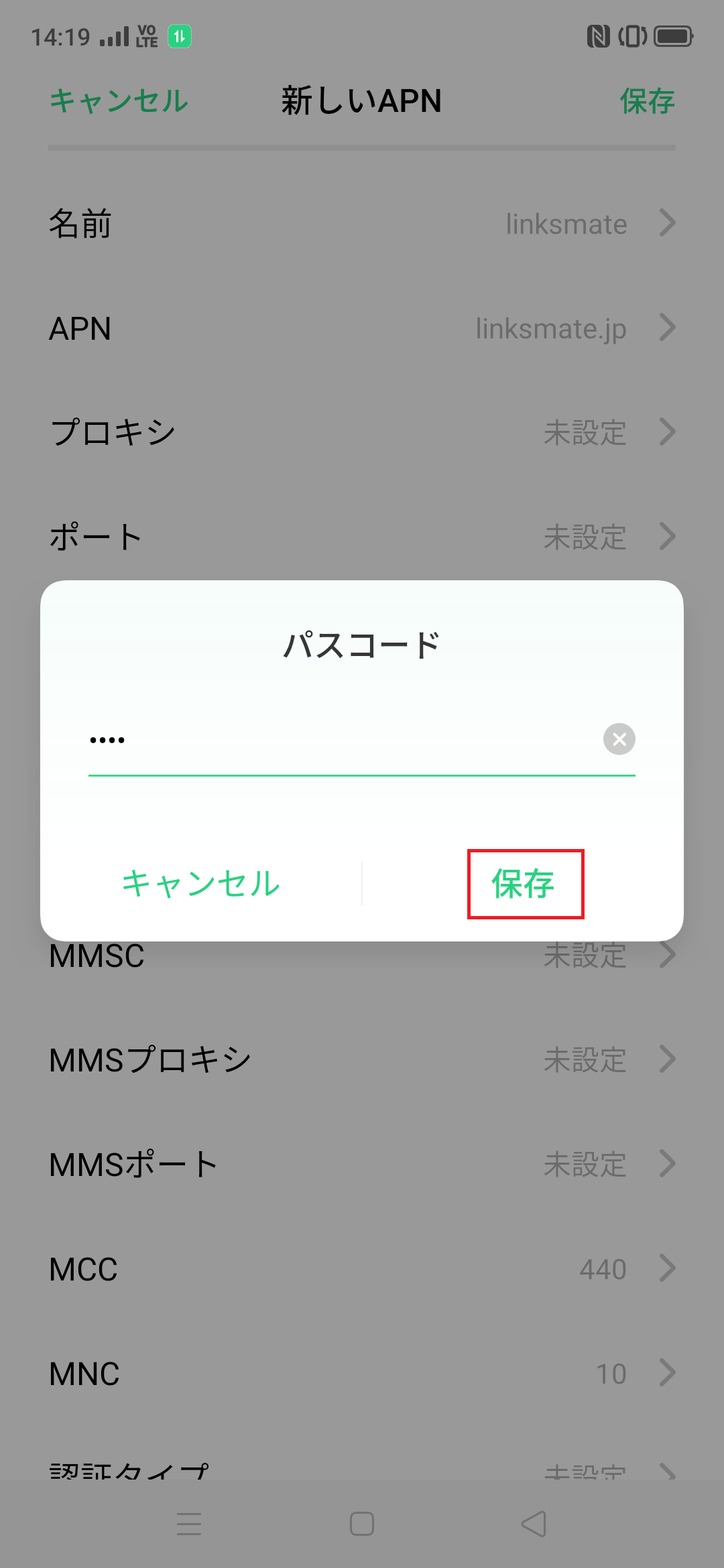Clear the entered passcode with the X icon

click(619, 739)
